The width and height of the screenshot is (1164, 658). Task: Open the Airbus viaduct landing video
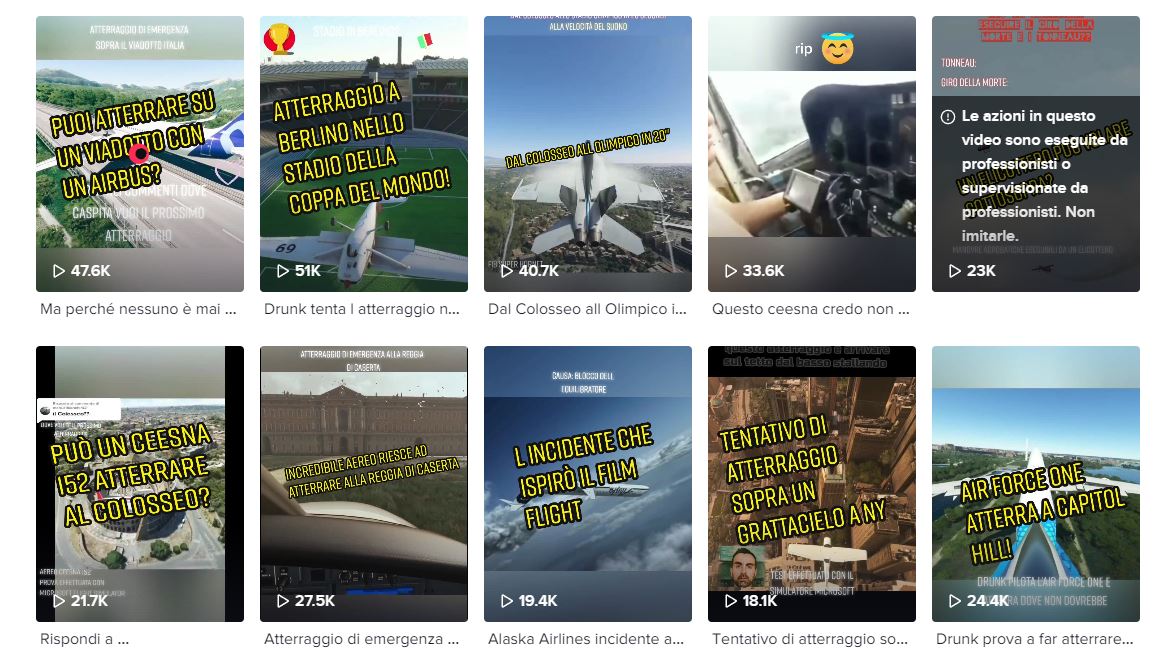(140, 154)
